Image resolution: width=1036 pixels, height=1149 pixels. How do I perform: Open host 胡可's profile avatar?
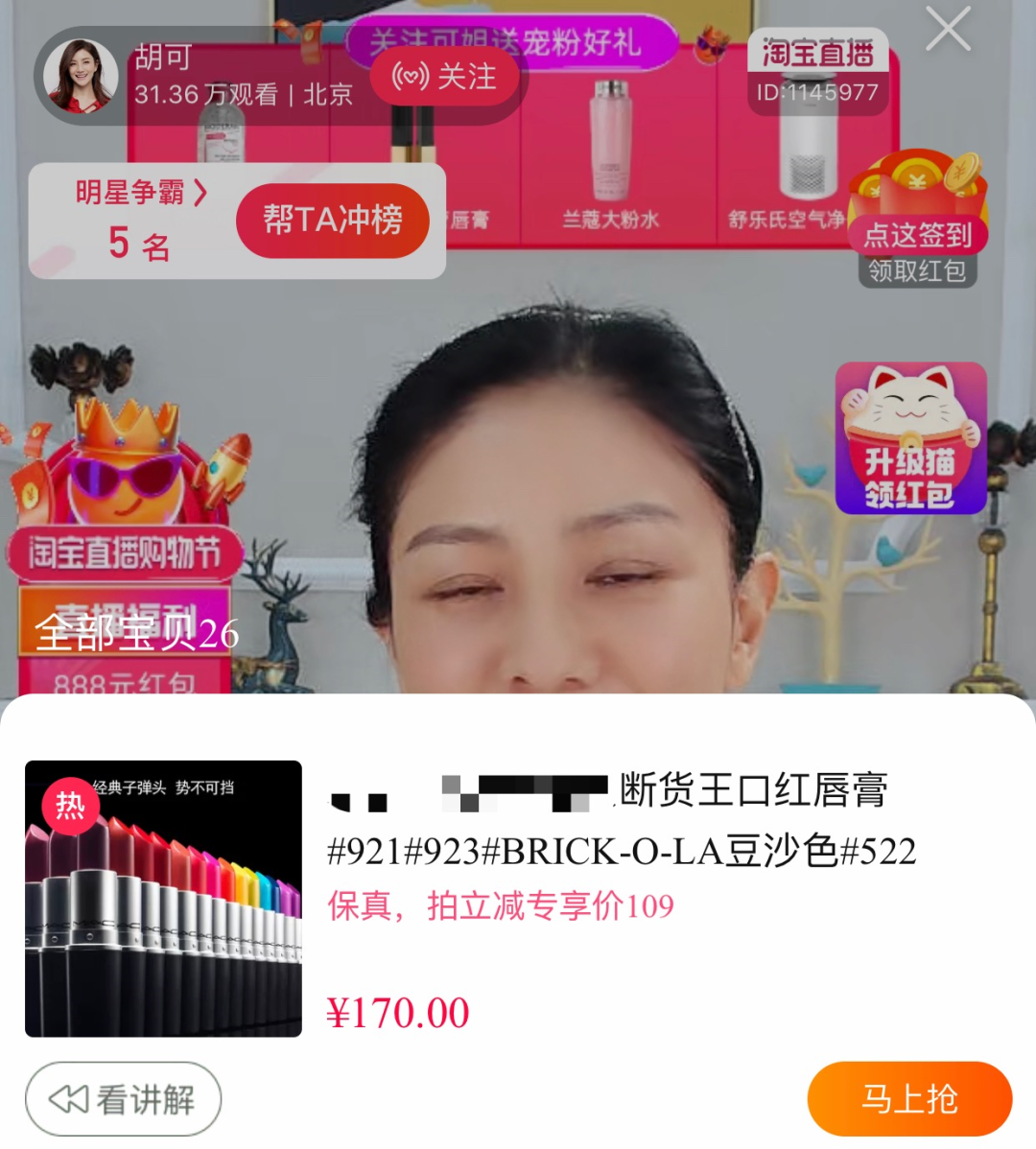tap(80, 76)
